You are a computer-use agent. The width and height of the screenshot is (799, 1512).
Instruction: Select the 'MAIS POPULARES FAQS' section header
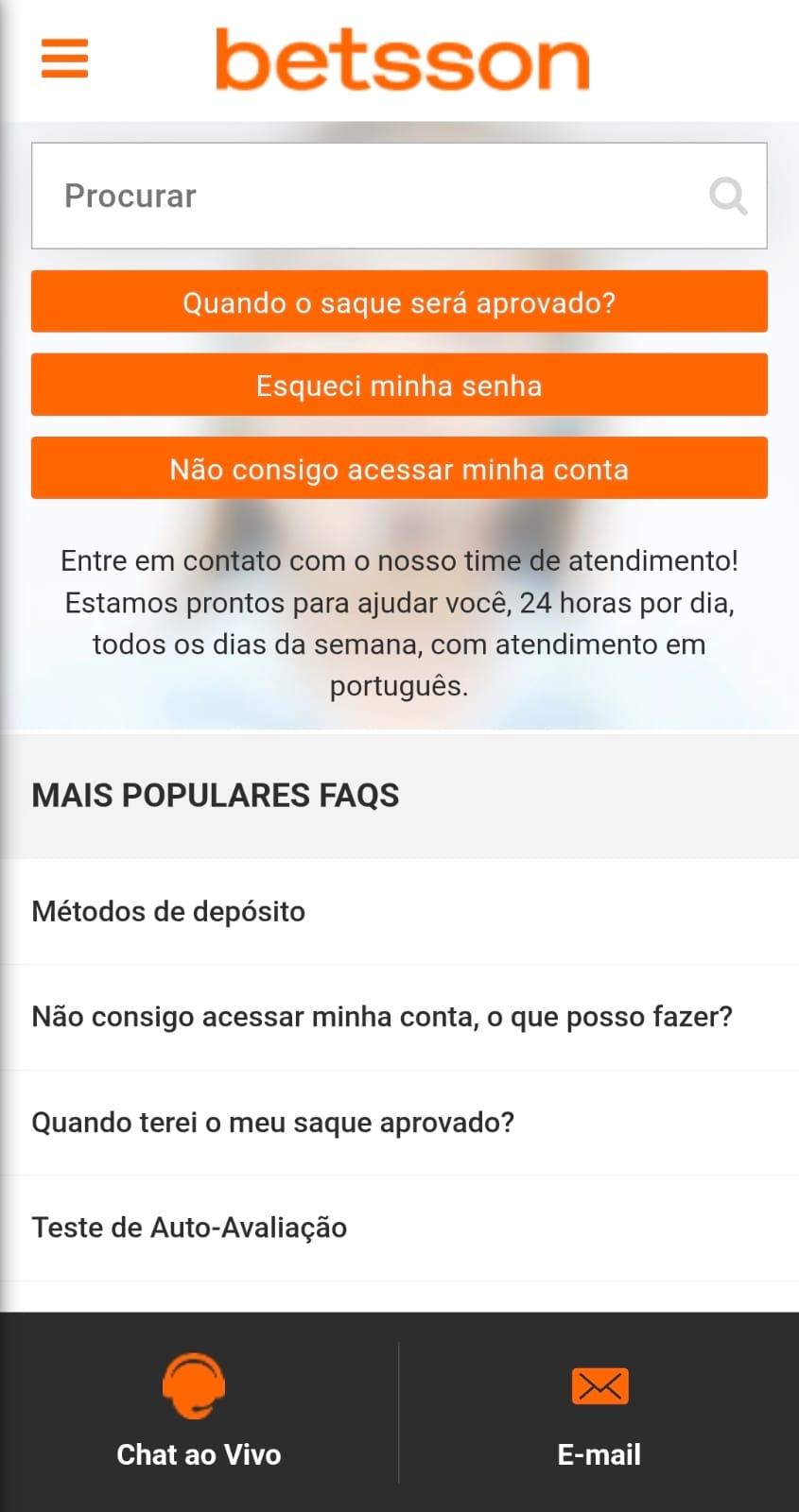(216, 795)
